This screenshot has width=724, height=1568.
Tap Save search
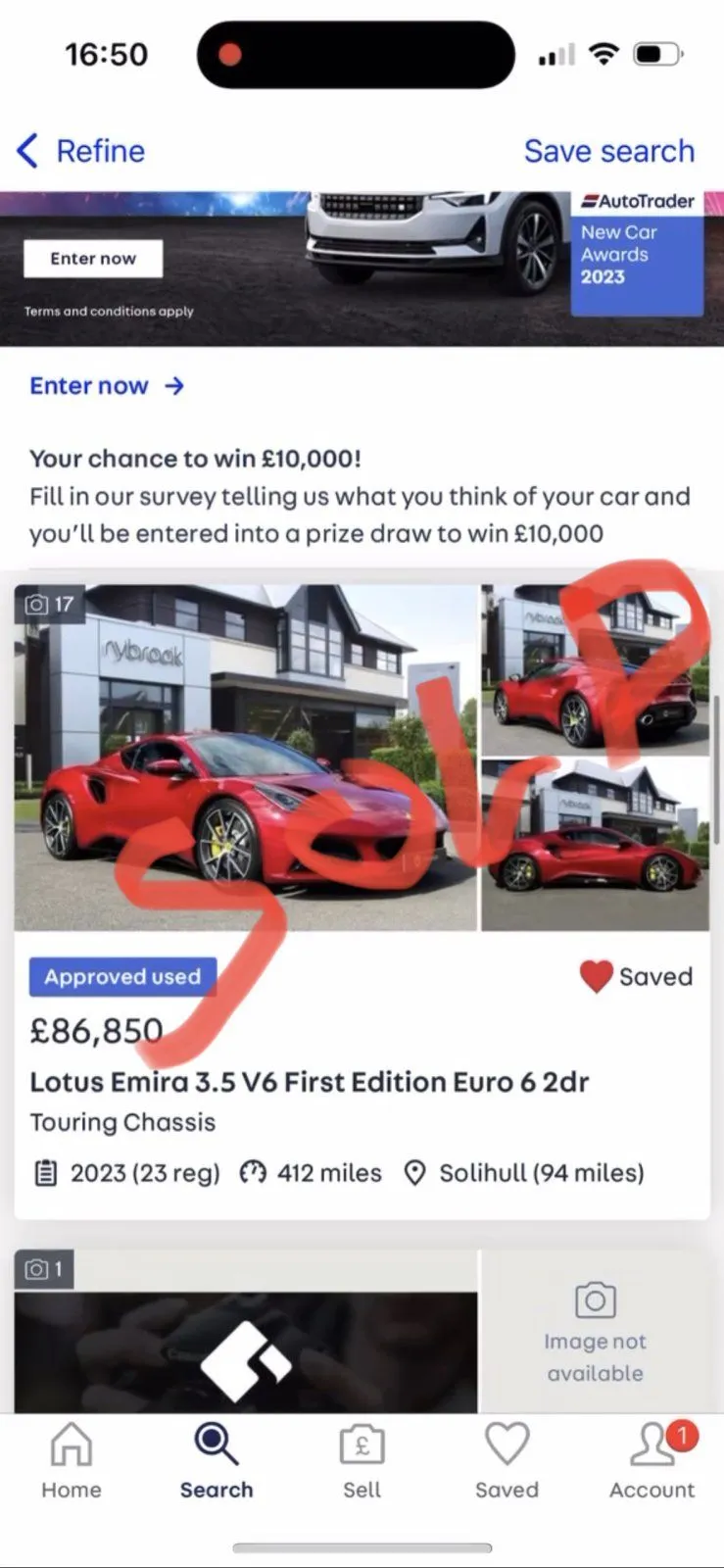pyautogui.click(x=608, y=151)
